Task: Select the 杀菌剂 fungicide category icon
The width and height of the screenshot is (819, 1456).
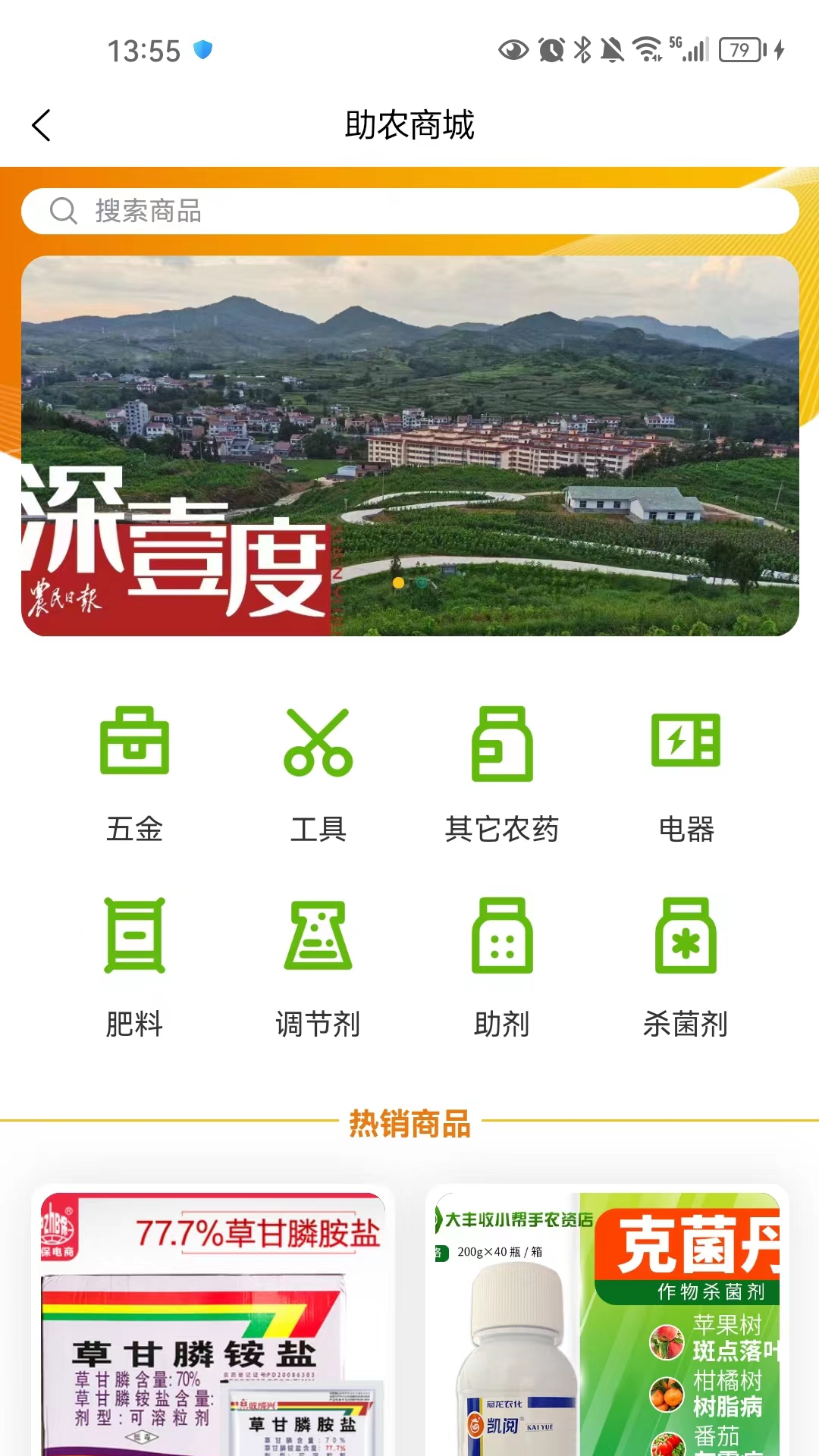Action: 685,940
